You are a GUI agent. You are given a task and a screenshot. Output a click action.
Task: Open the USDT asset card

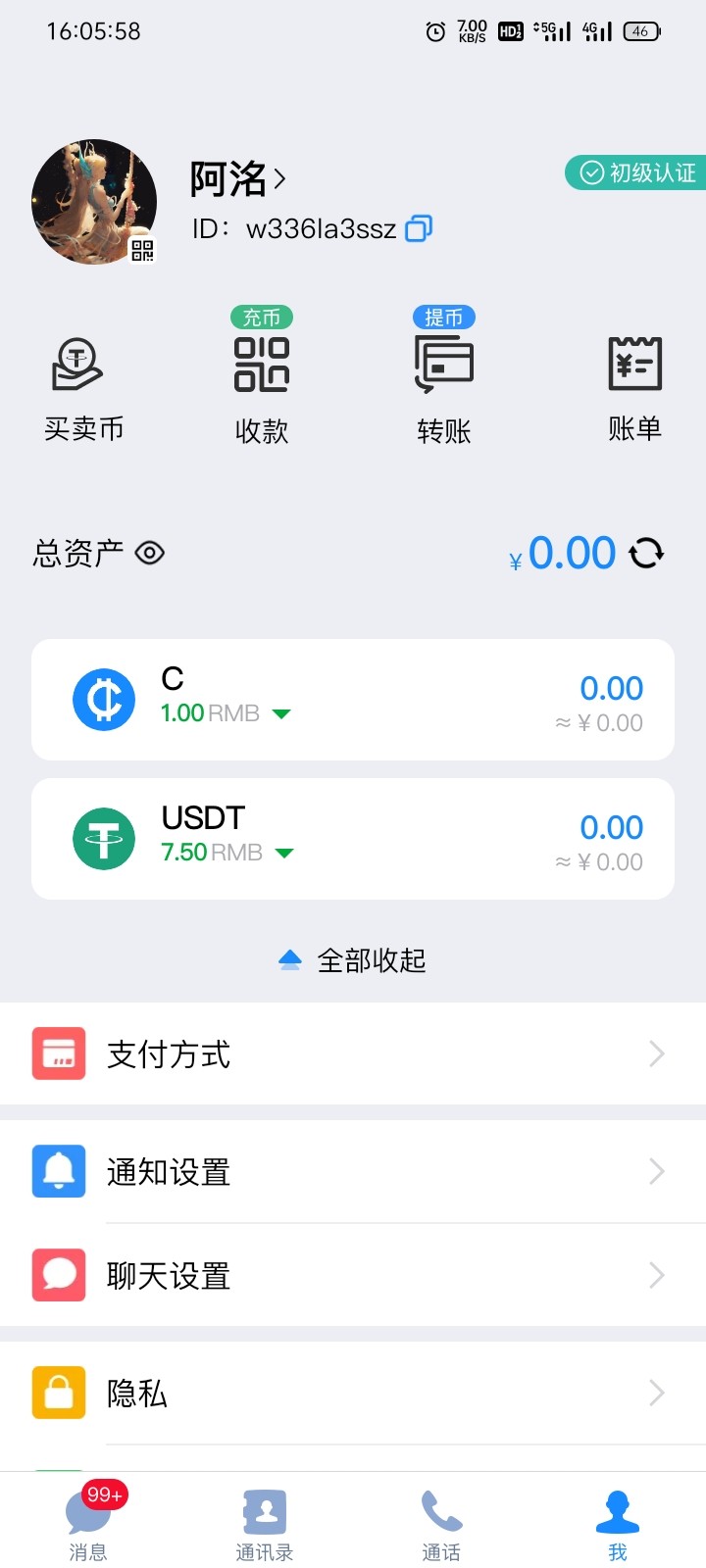pos(353,839)
